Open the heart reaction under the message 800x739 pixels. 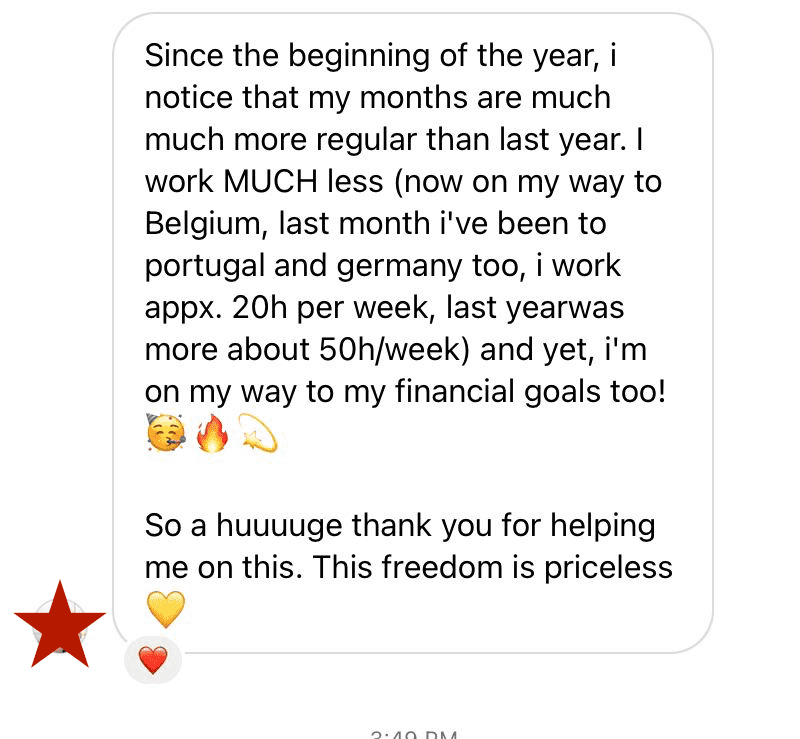tap(152, 660)
